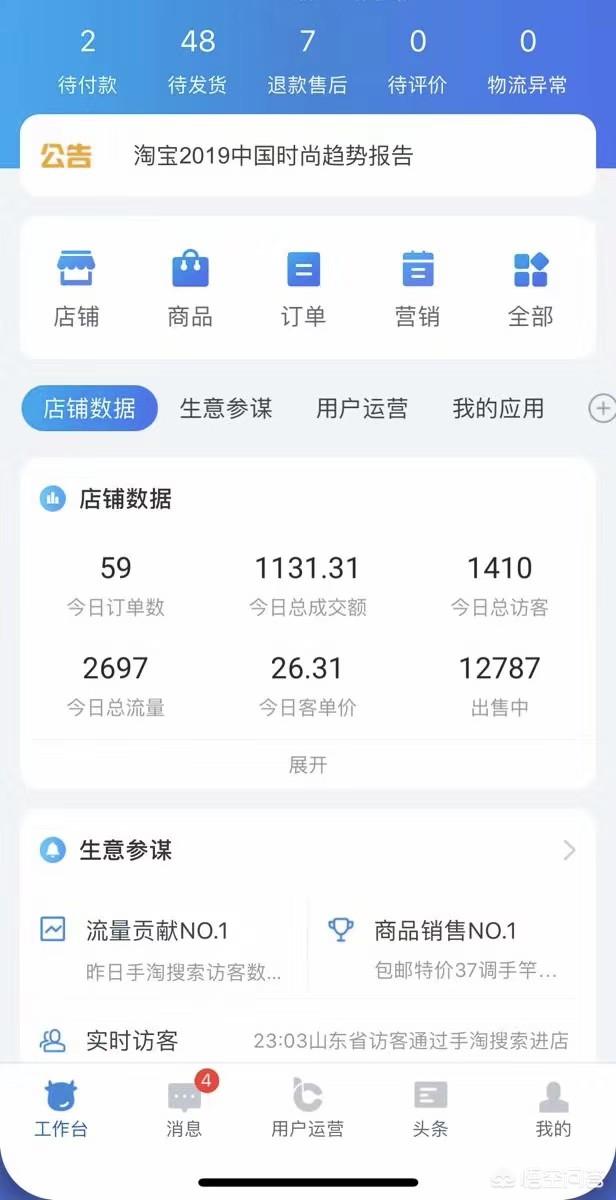616x1200 pixels.
Task: View 待发货 orders awaiting shipment
Action: click(197, 62)
